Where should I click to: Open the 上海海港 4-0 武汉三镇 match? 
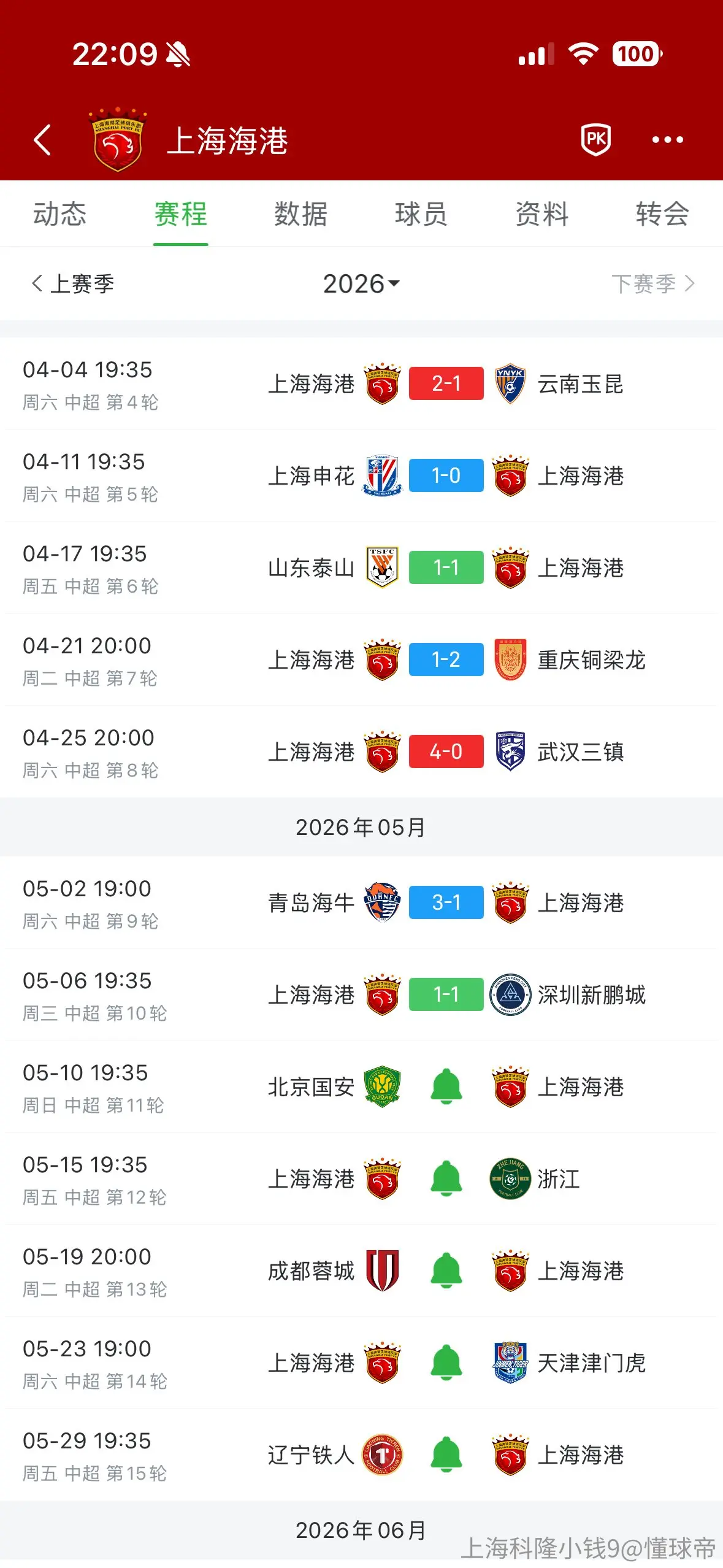click(361, 751)
